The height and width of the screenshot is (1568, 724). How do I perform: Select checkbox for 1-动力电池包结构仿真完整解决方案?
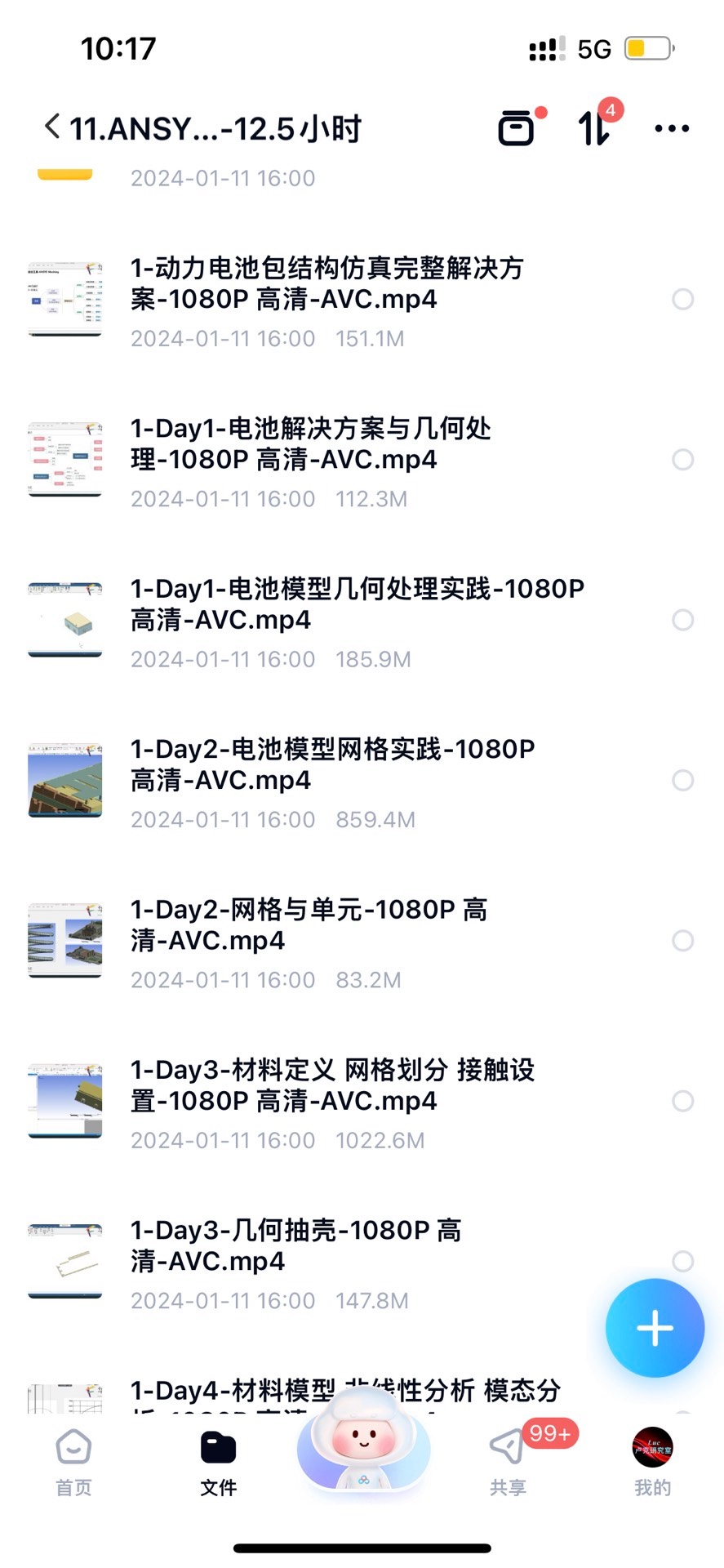(683, 300)
